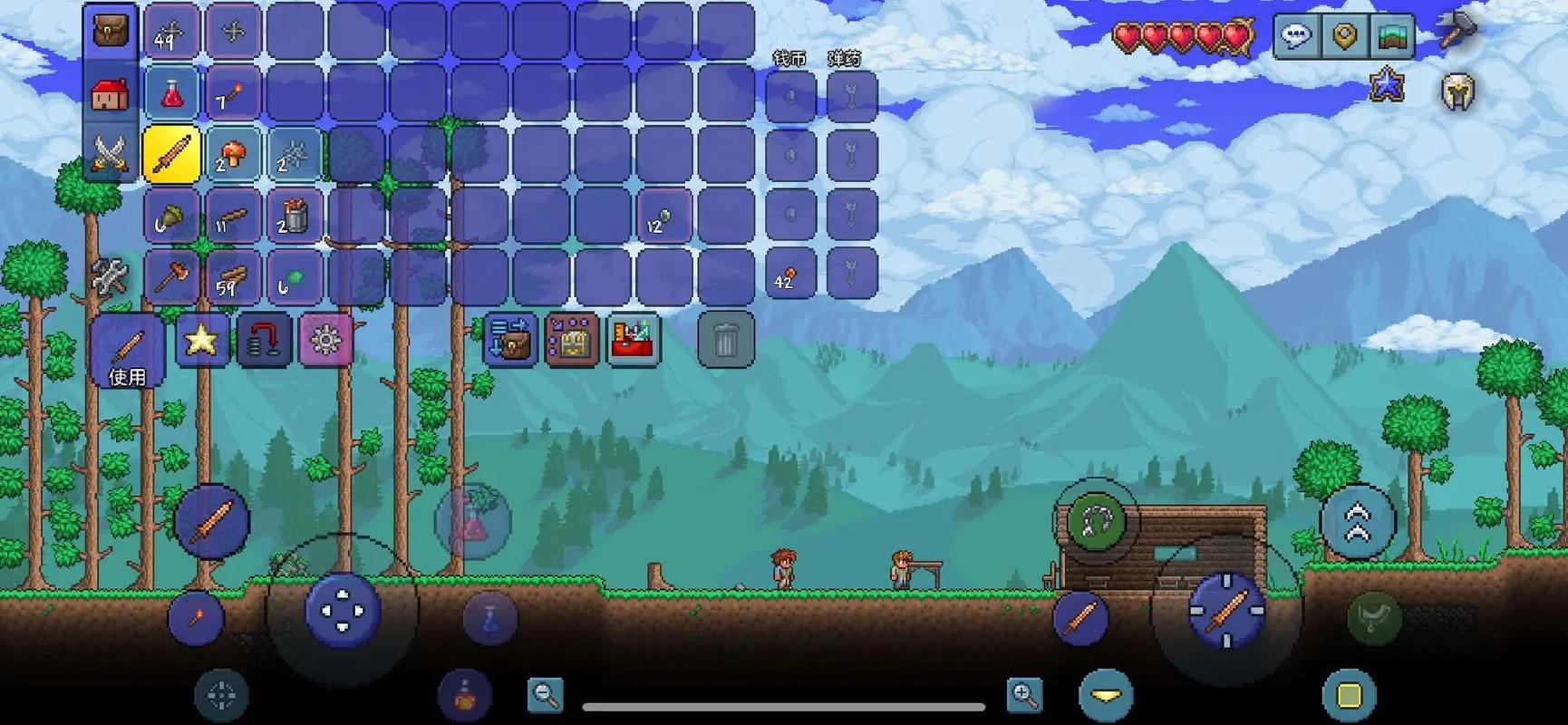The height and width of the screenshot is (725, 1568).
Task: Open the crossed swords equipment tab
Action: [x=110, y=153]
